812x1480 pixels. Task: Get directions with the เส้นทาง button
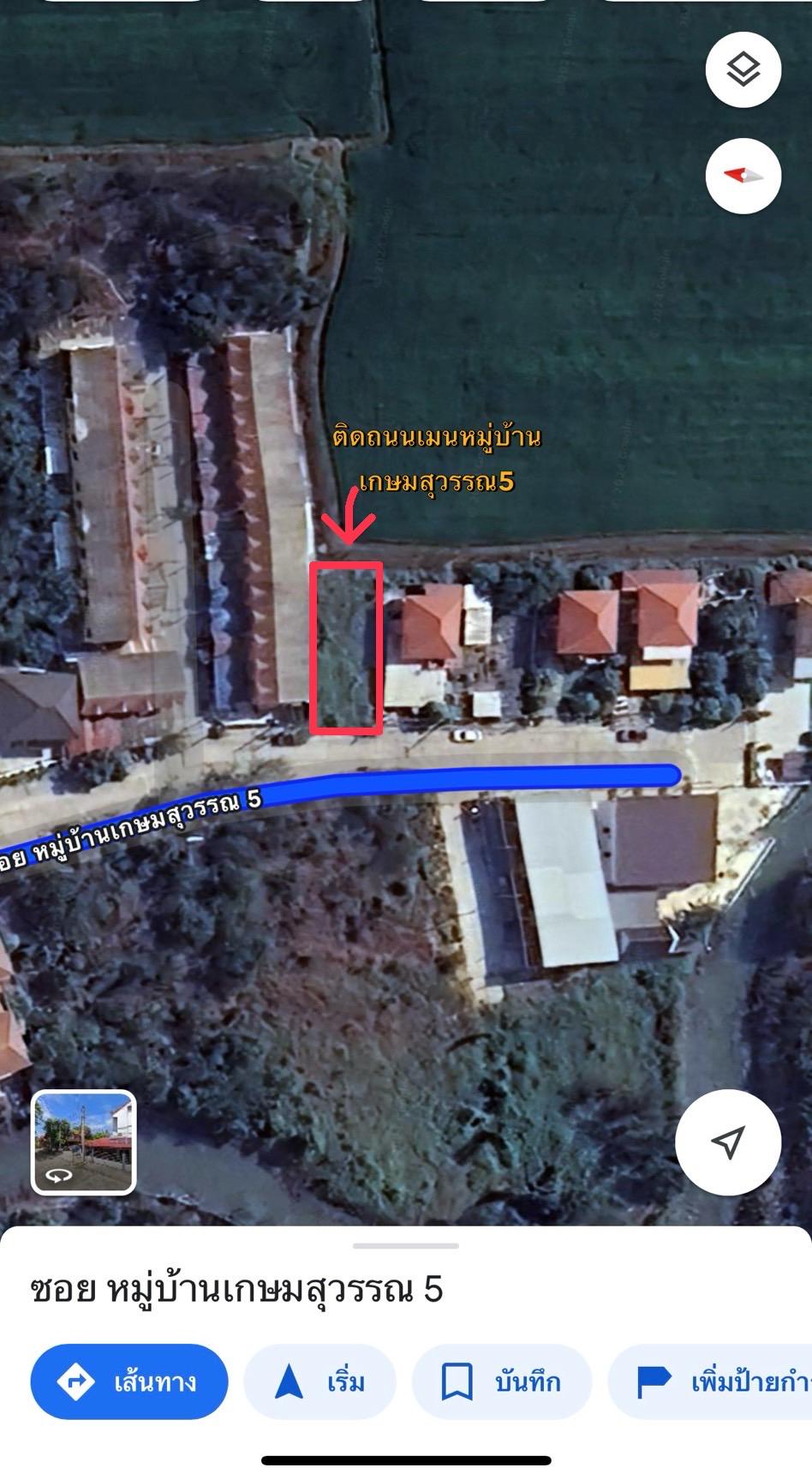pos(129,1381)
